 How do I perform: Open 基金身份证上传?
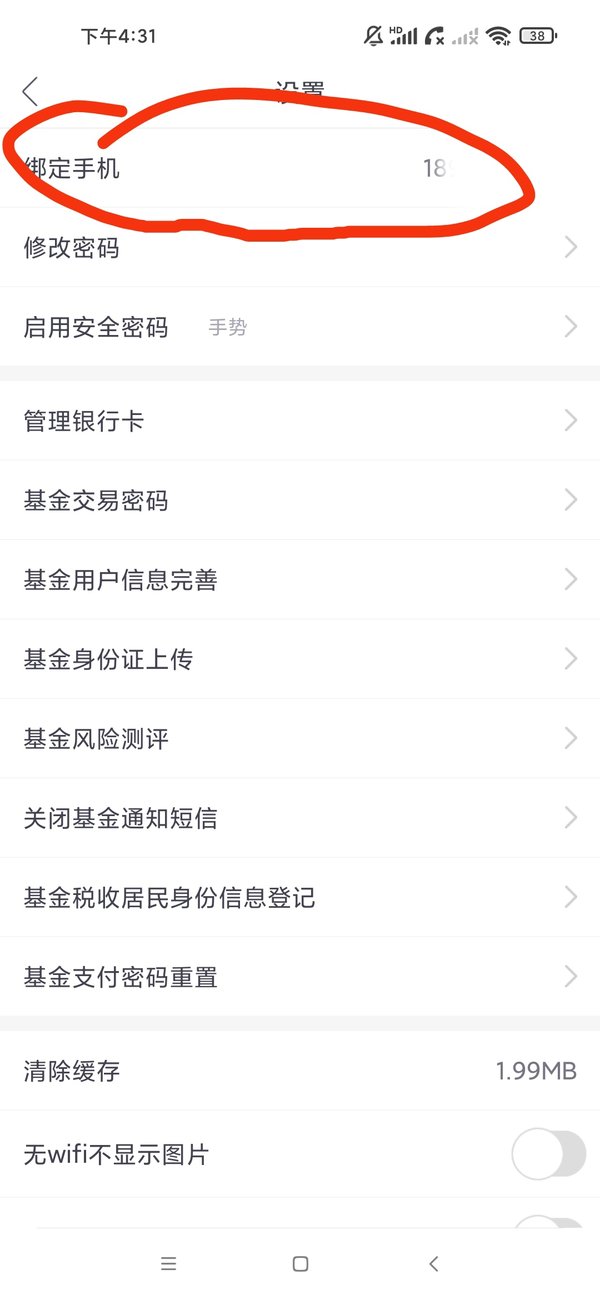[x=300, y=659]
